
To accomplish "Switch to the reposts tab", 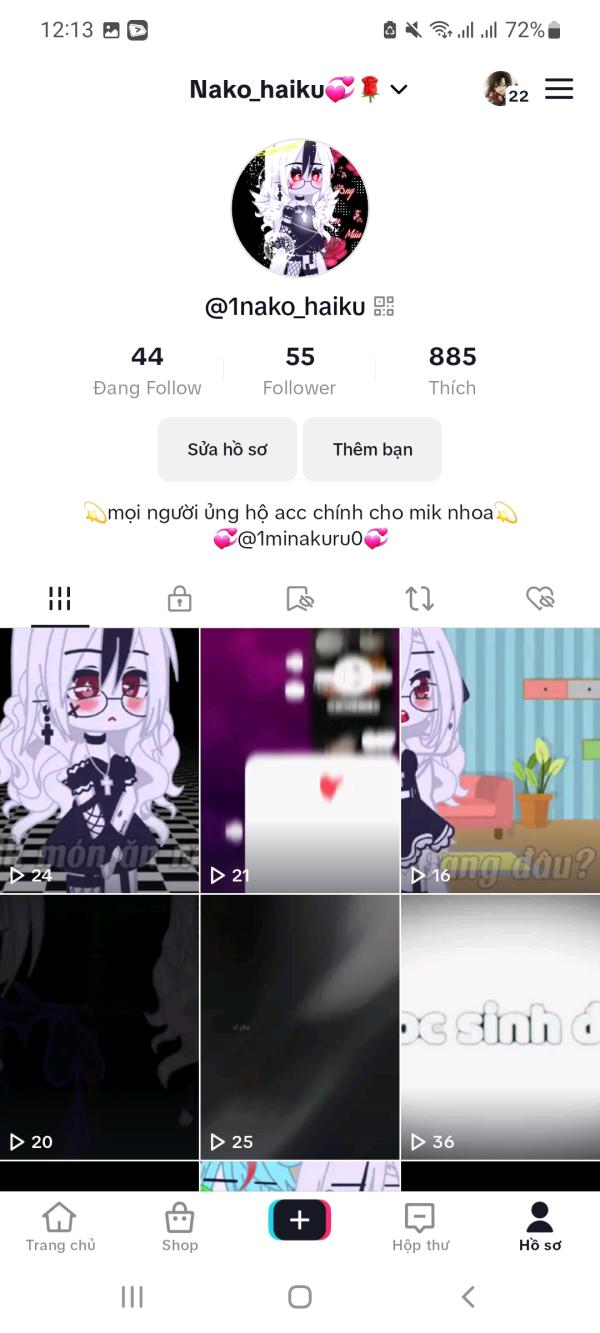I will pos(419,598).
